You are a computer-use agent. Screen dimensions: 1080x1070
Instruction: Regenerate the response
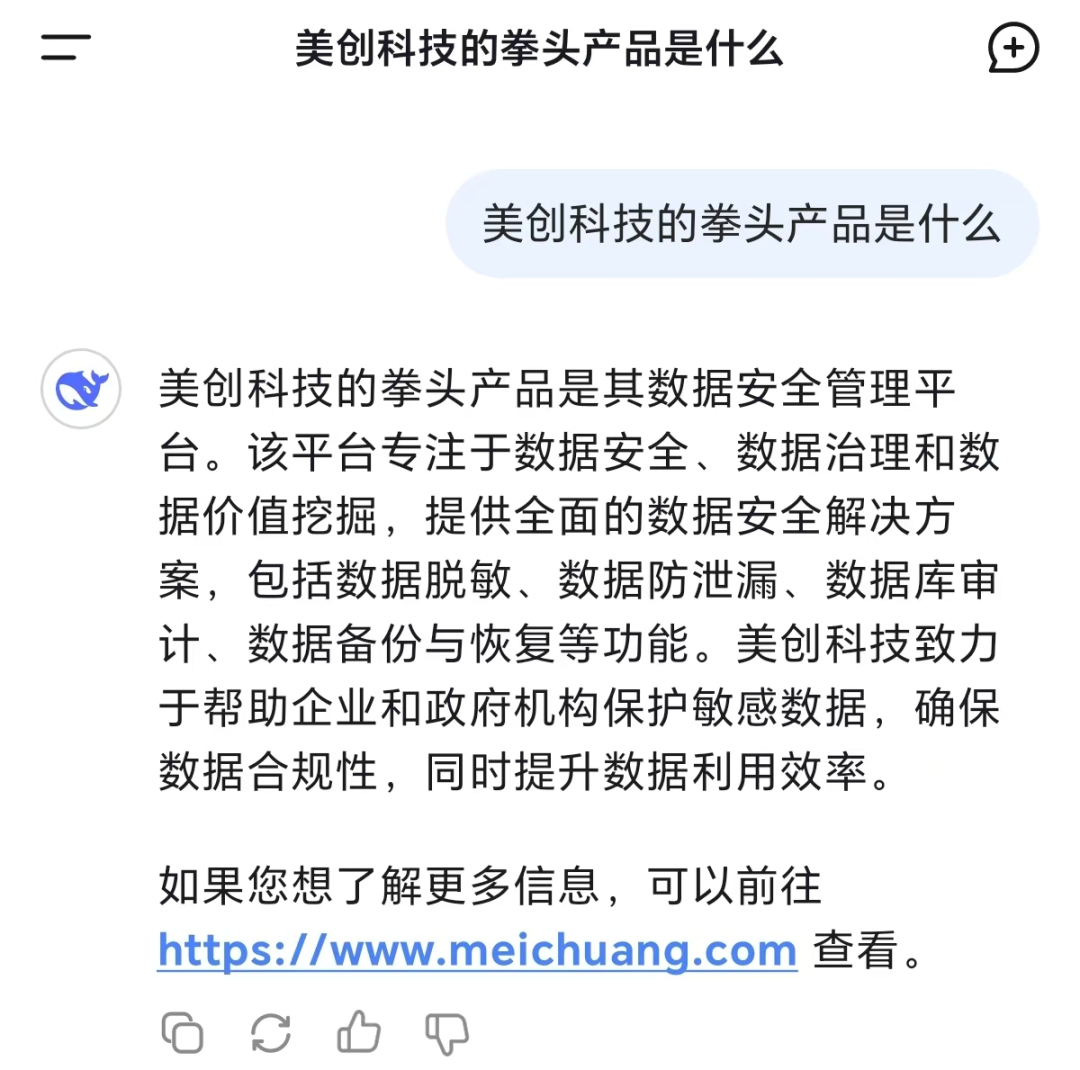(x=270, y=1032)
